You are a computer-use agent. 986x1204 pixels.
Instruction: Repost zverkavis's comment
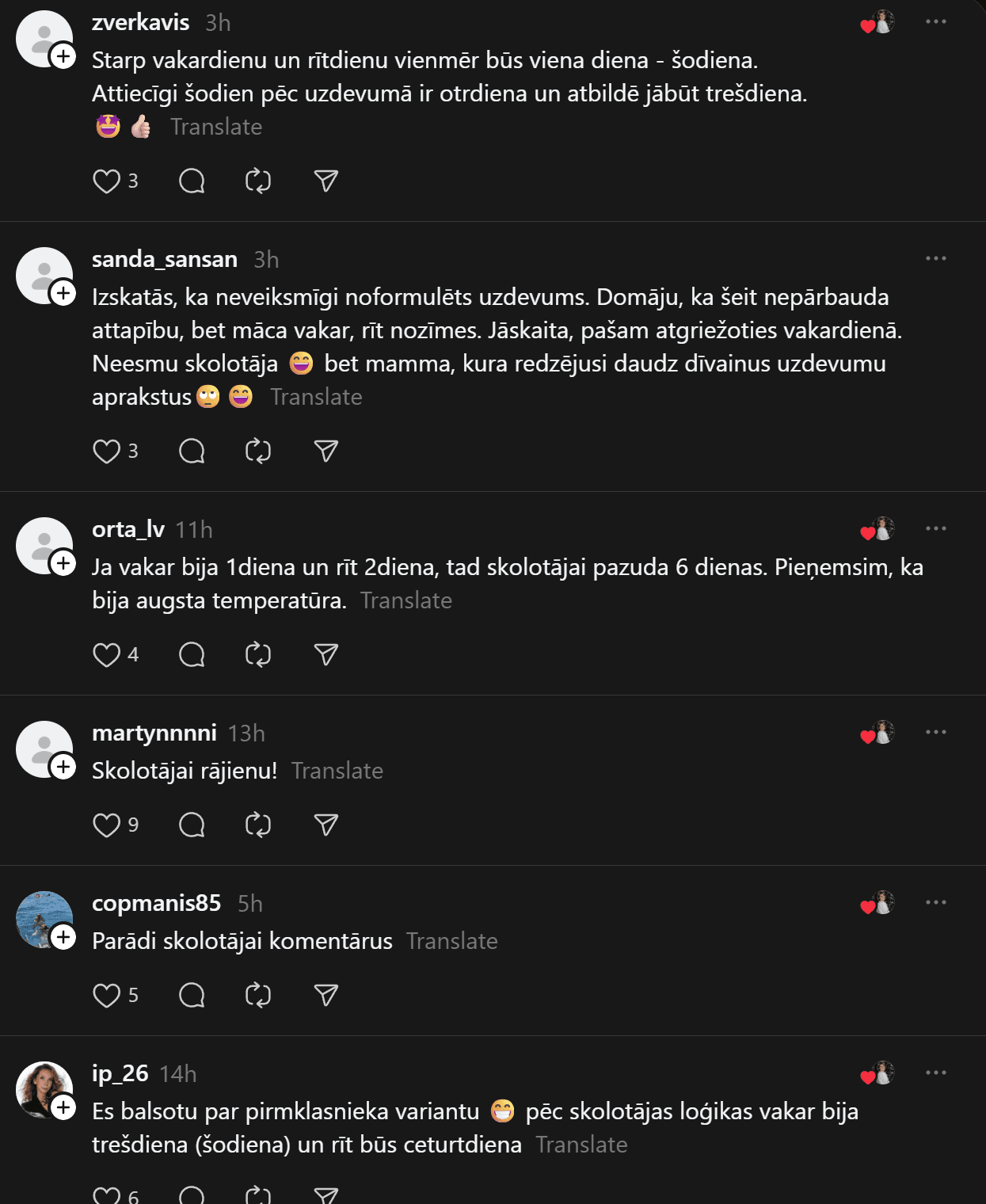coord(258,181)
